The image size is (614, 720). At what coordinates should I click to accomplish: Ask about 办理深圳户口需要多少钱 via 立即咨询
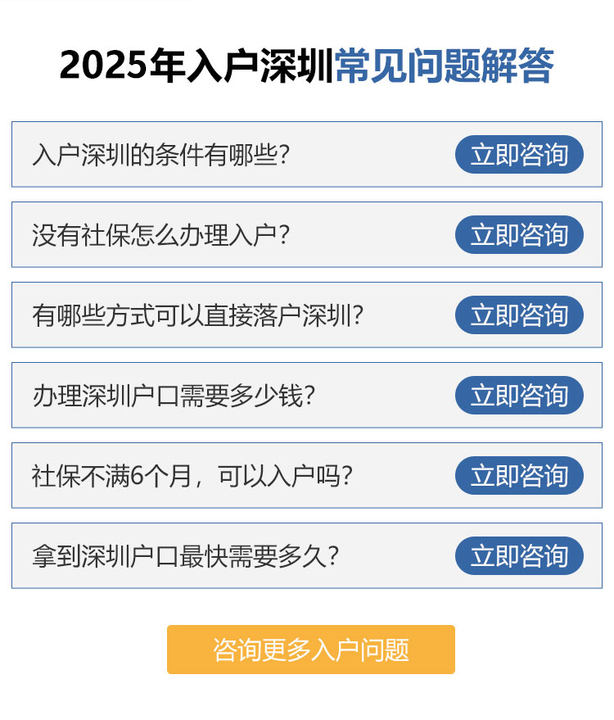(x=519, y=395)
